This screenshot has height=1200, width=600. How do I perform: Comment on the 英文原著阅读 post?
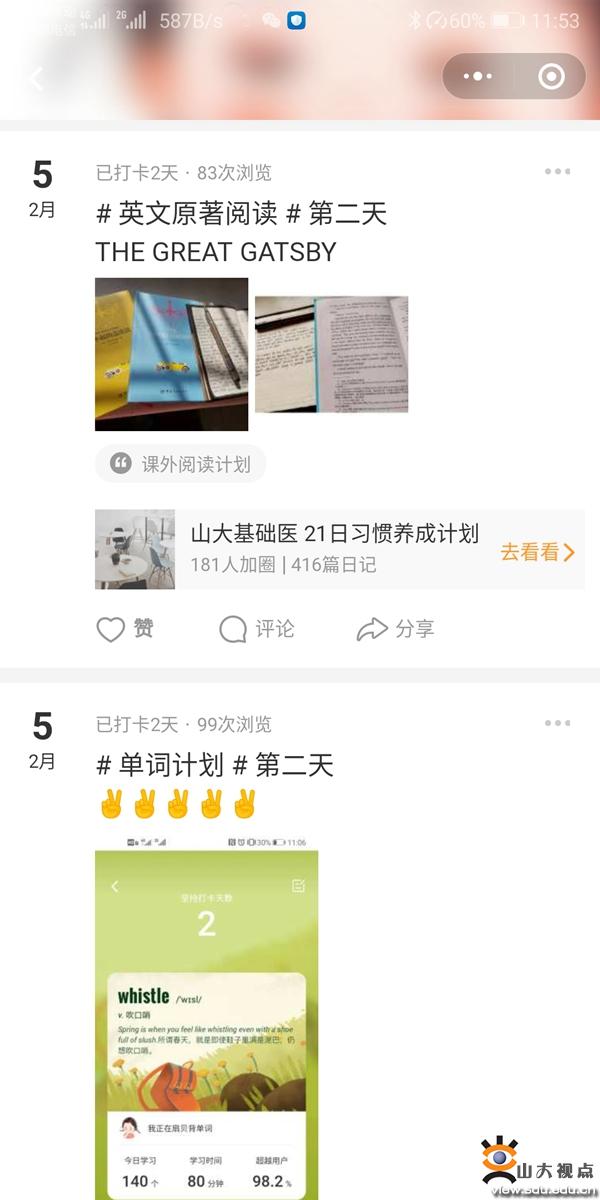point(257,629)
